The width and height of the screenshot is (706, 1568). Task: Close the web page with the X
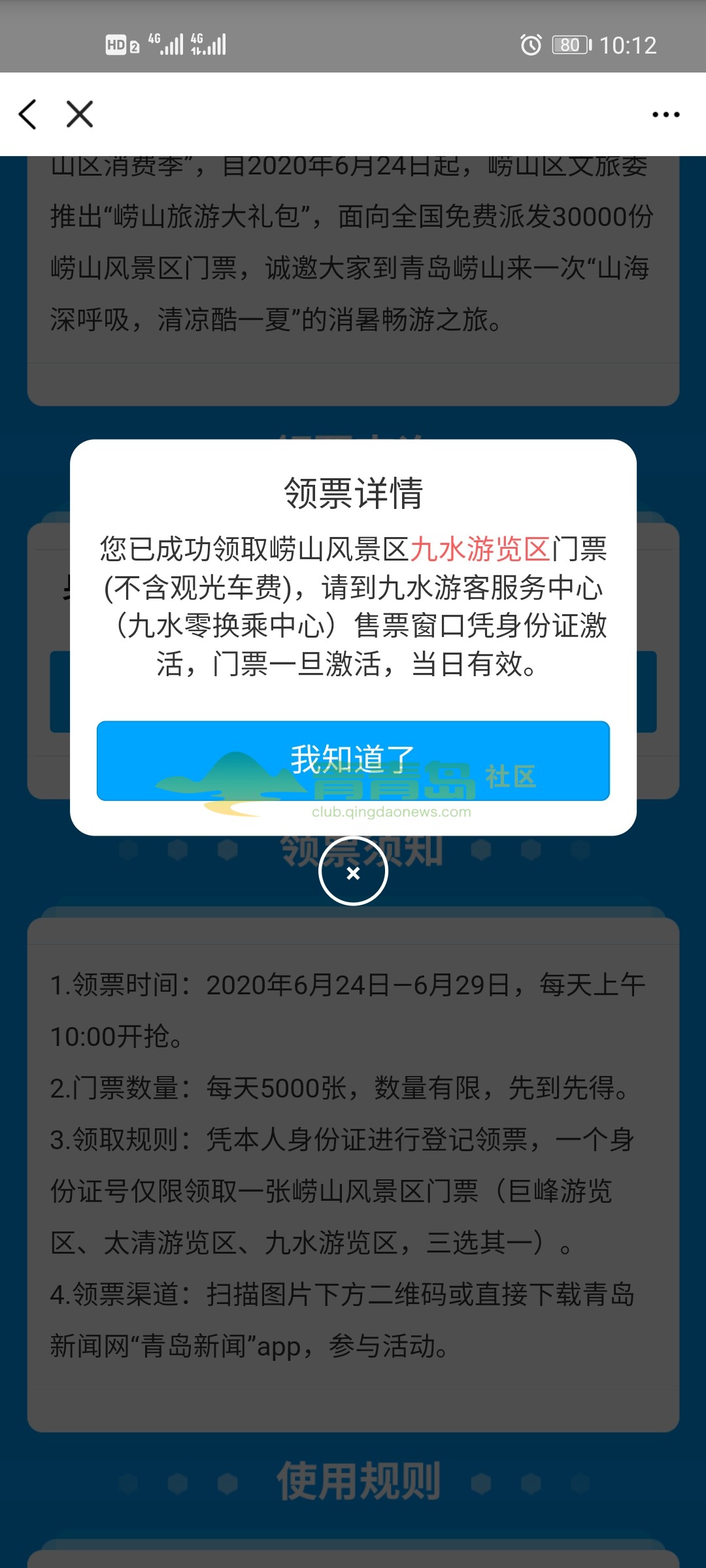pyautogui.click(x=80, y=114)
